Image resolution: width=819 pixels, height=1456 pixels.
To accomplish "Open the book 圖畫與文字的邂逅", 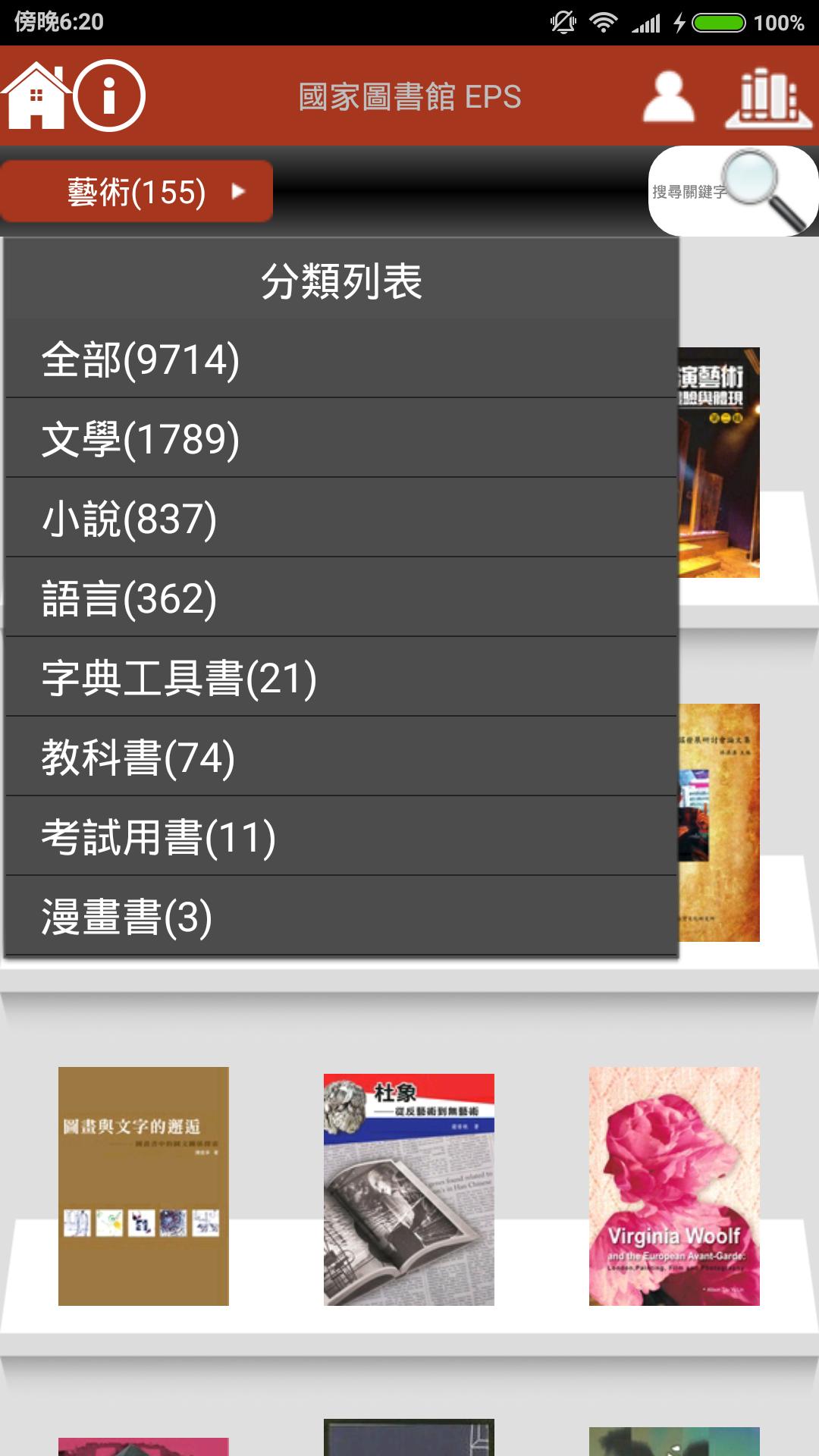I will click(x=143, y=1186).
